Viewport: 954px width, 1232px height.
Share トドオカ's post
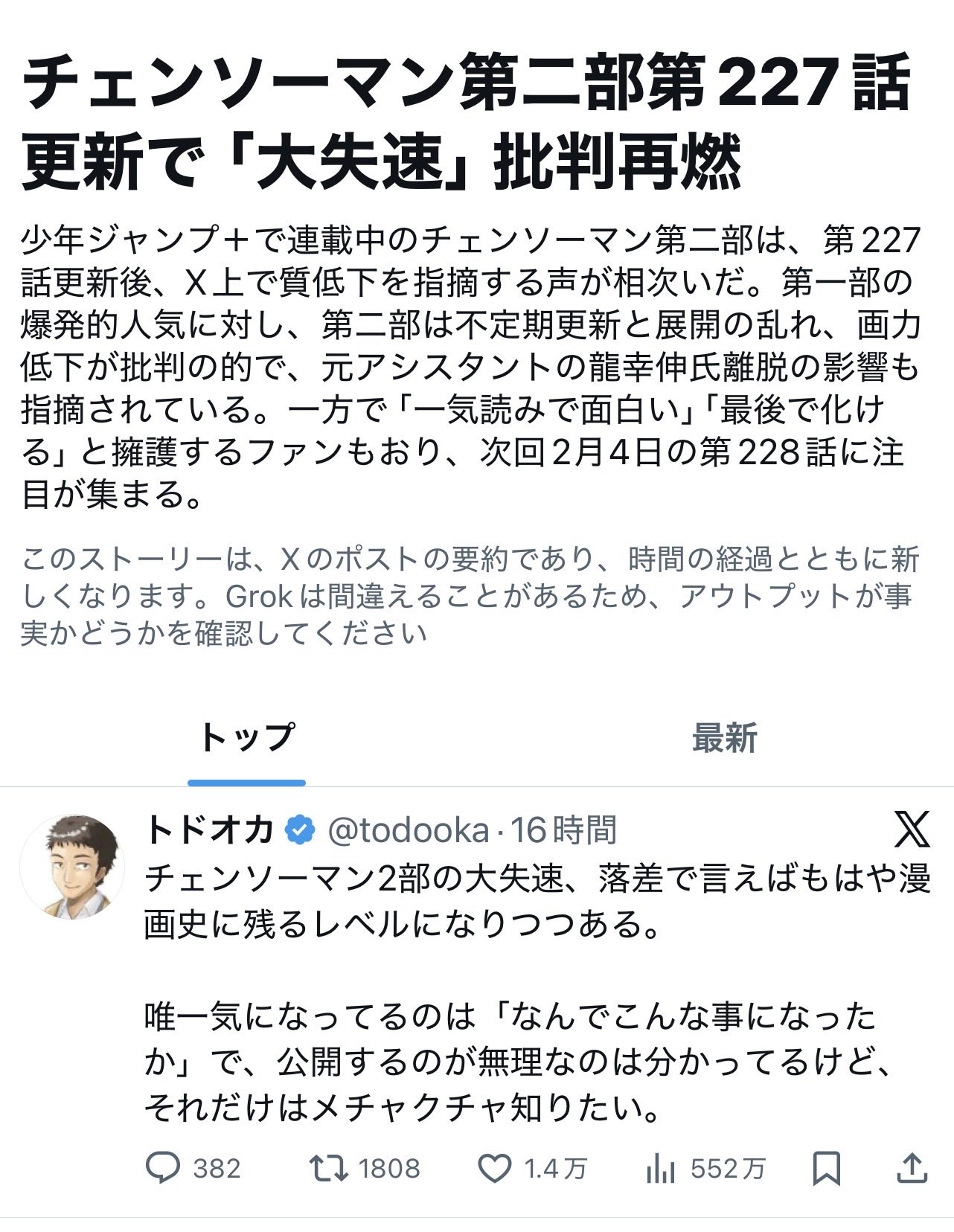tap(912, 1169)
